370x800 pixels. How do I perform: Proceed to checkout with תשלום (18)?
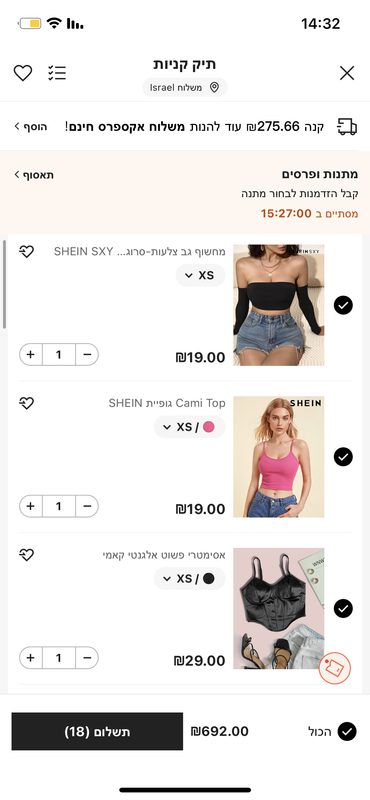[x=97, y=732]
